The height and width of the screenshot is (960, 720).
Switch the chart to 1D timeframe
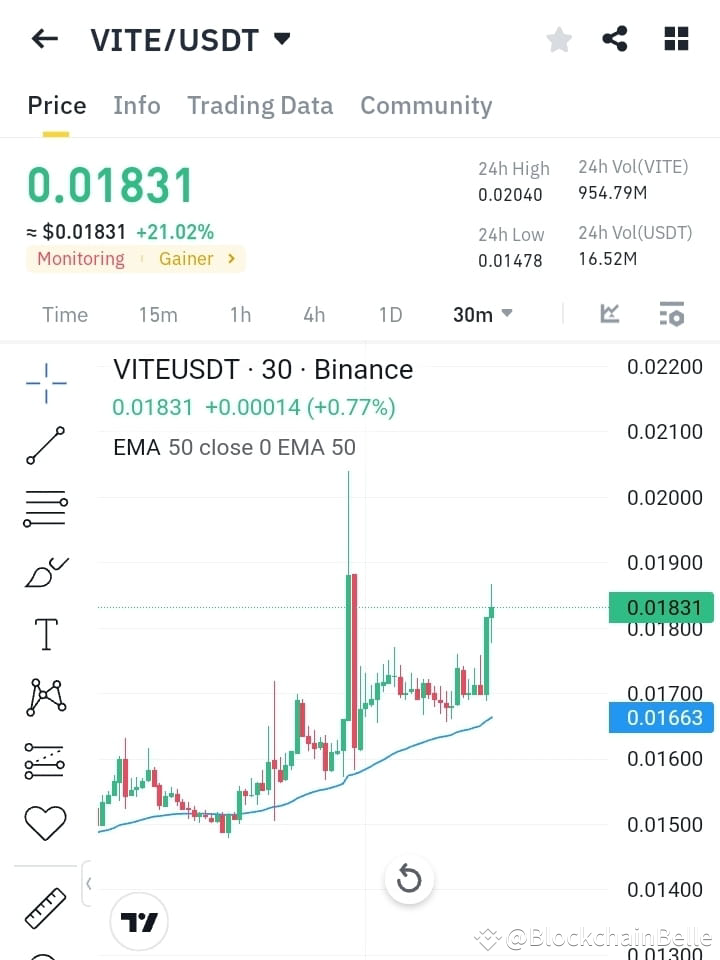click(390, 314)
